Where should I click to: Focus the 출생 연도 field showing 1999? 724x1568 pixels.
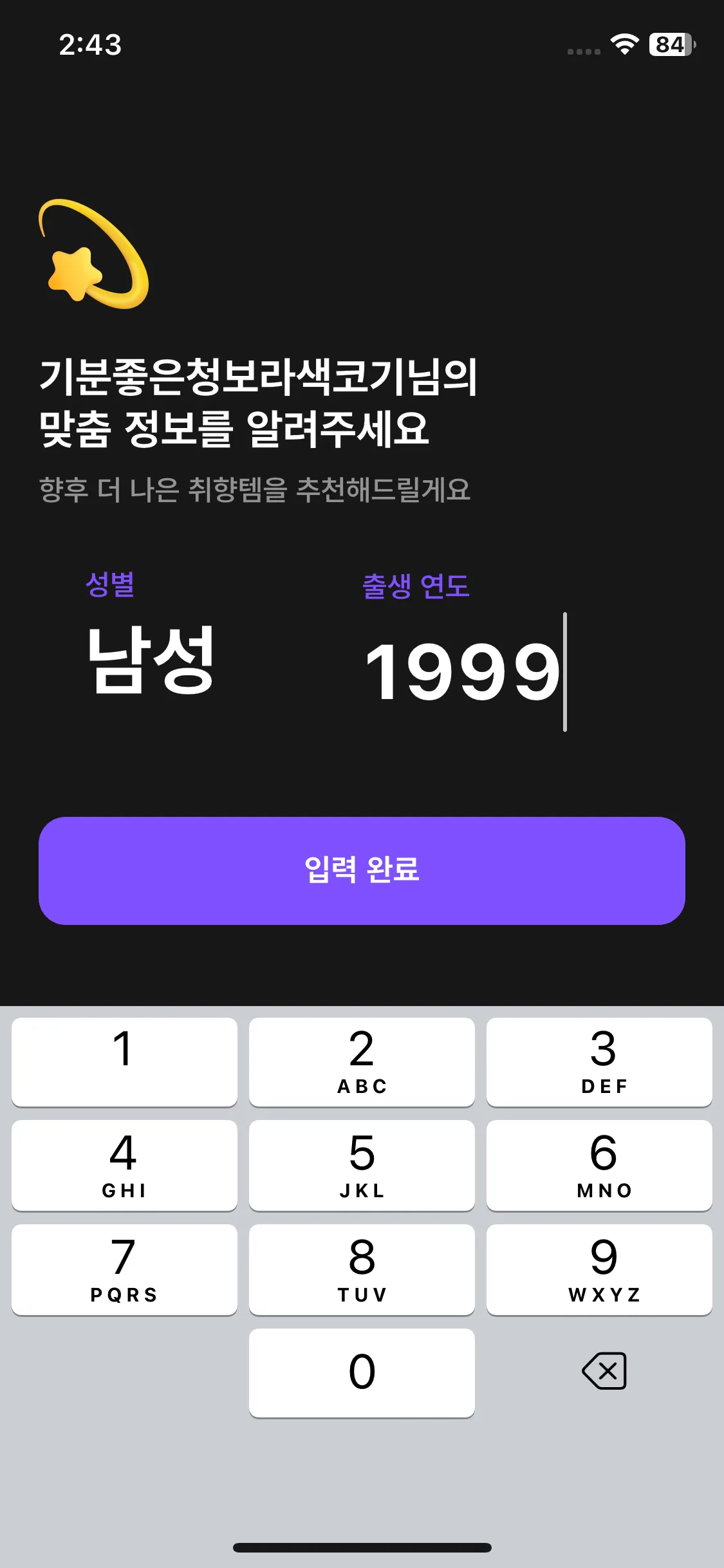(x=462, y=672)
